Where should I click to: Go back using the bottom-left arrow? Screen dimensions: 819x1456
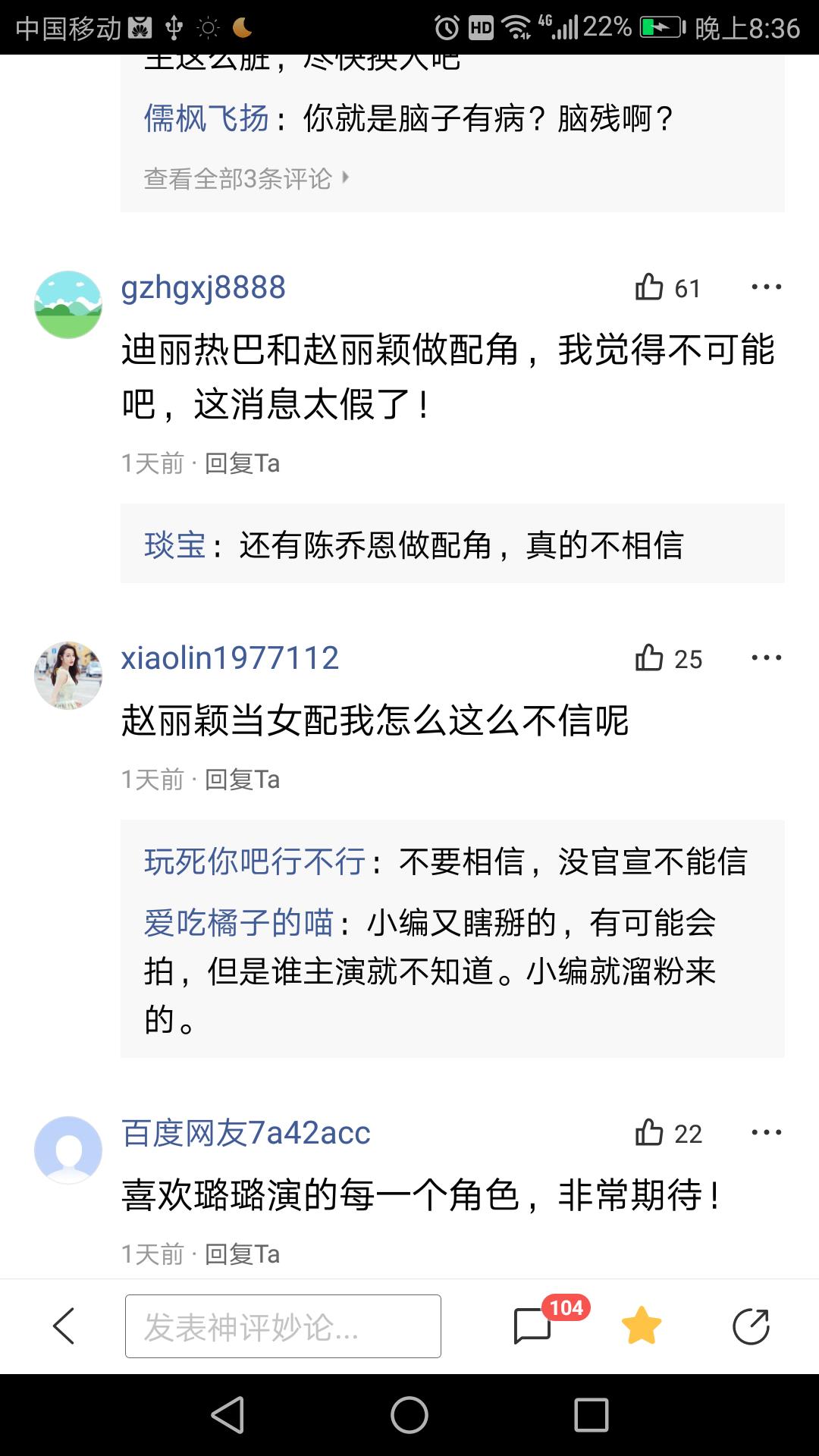pos(64,1326)
